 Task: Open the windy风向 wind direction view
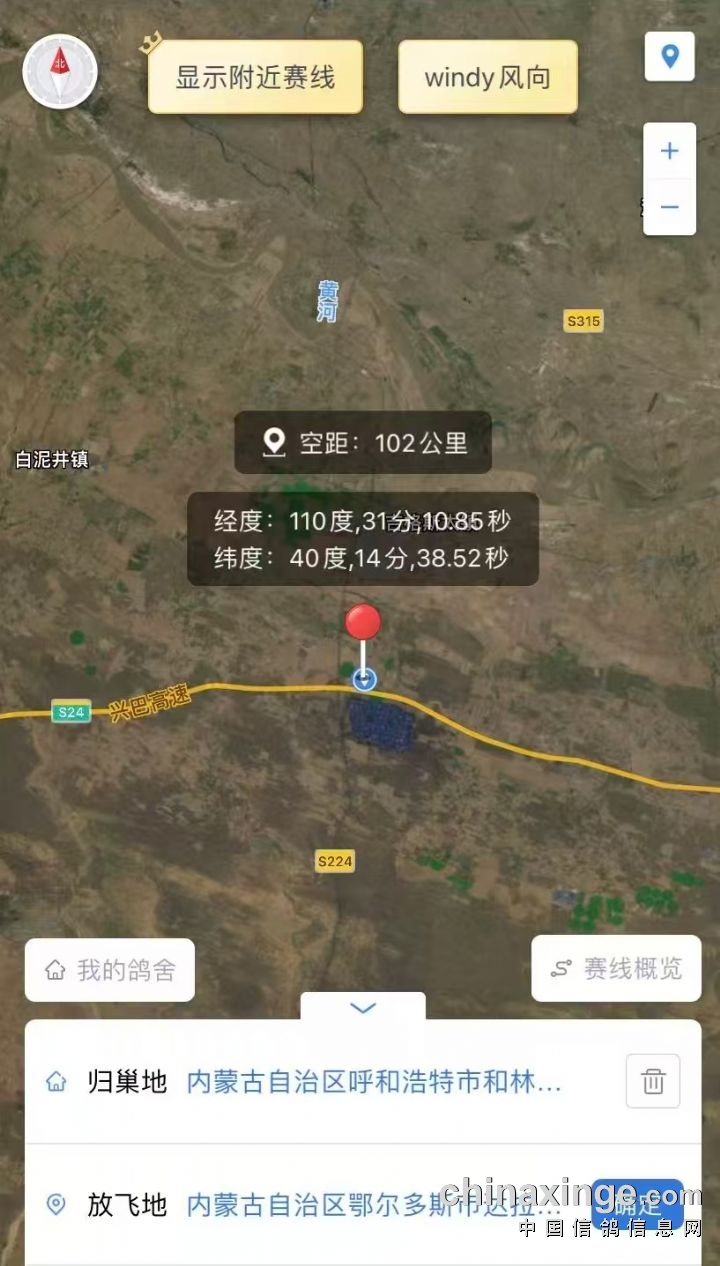(x=487, y=77)
